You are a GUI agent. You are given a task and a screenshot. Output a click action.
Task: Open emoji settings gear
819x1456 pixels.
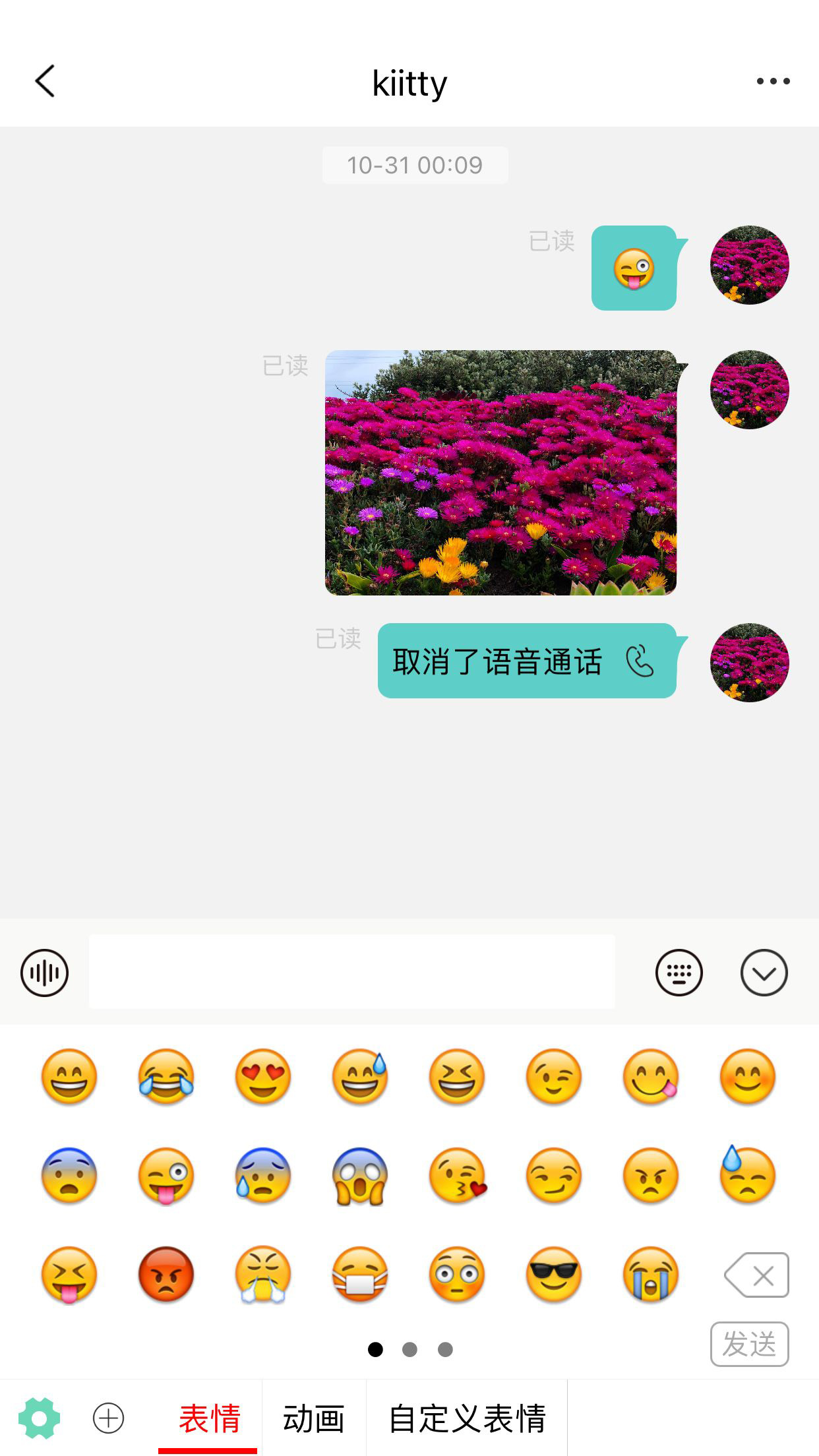point(40,1418)
